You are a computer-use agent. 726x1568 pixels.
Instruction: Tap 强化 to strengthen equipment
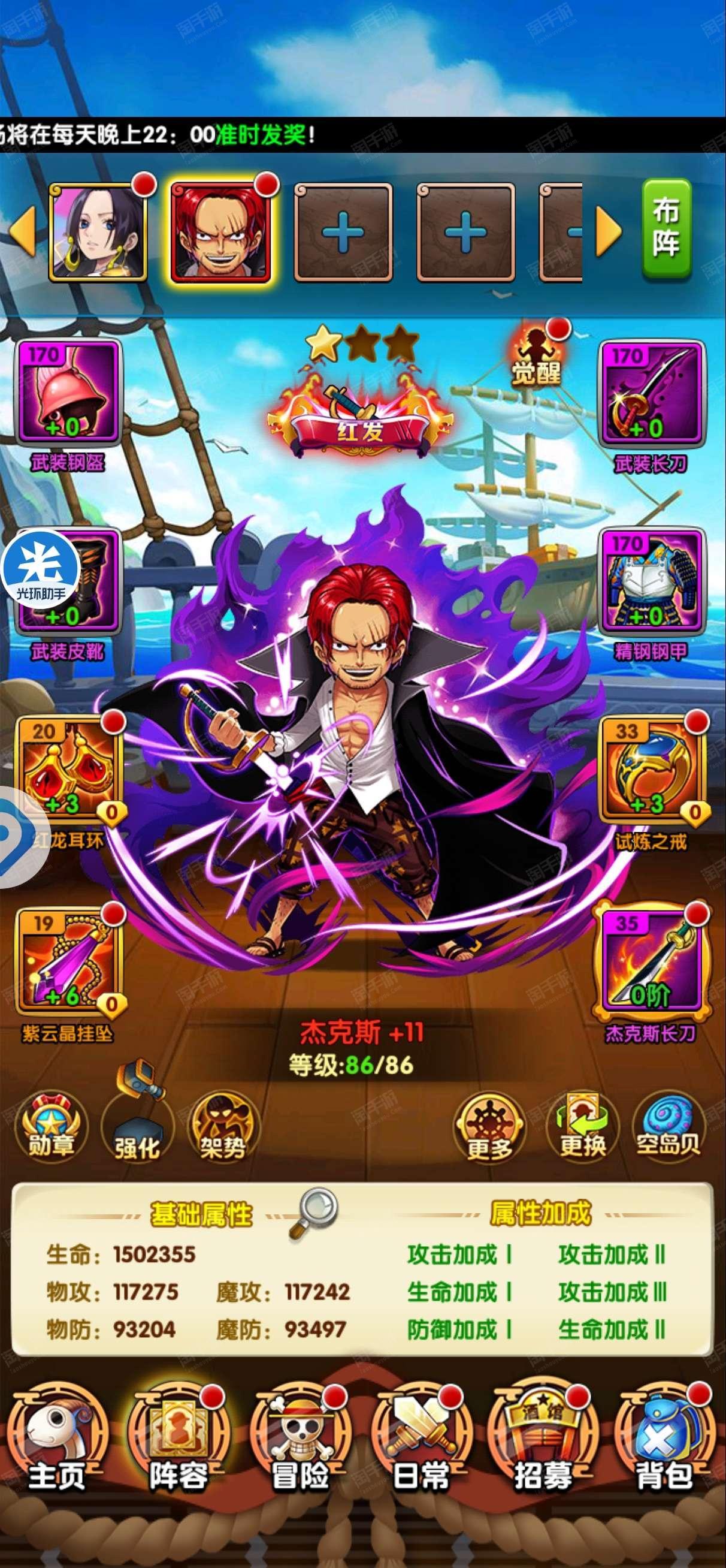pyautogui.click(x=138, y=1127)
